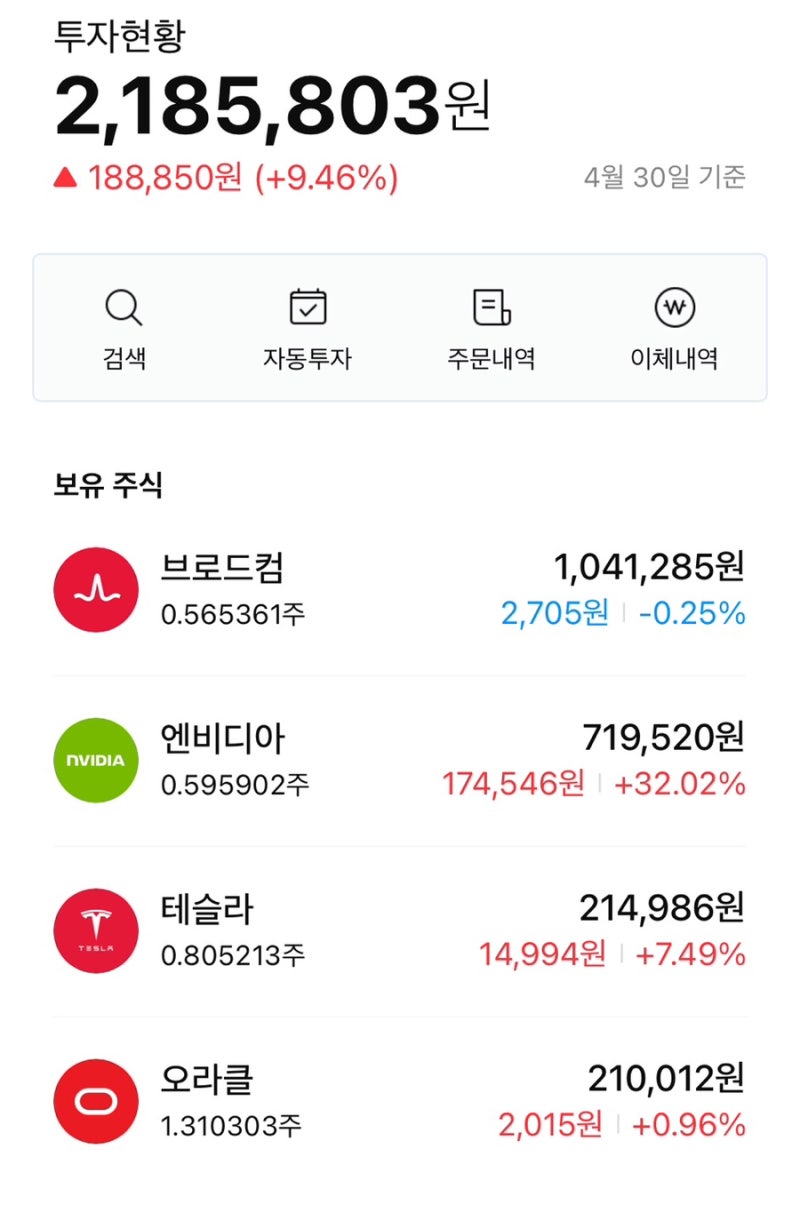This screenshot has height=1213, width=800.
Task: Open Oracle via its red circle logo
Action: [95, 1100]
